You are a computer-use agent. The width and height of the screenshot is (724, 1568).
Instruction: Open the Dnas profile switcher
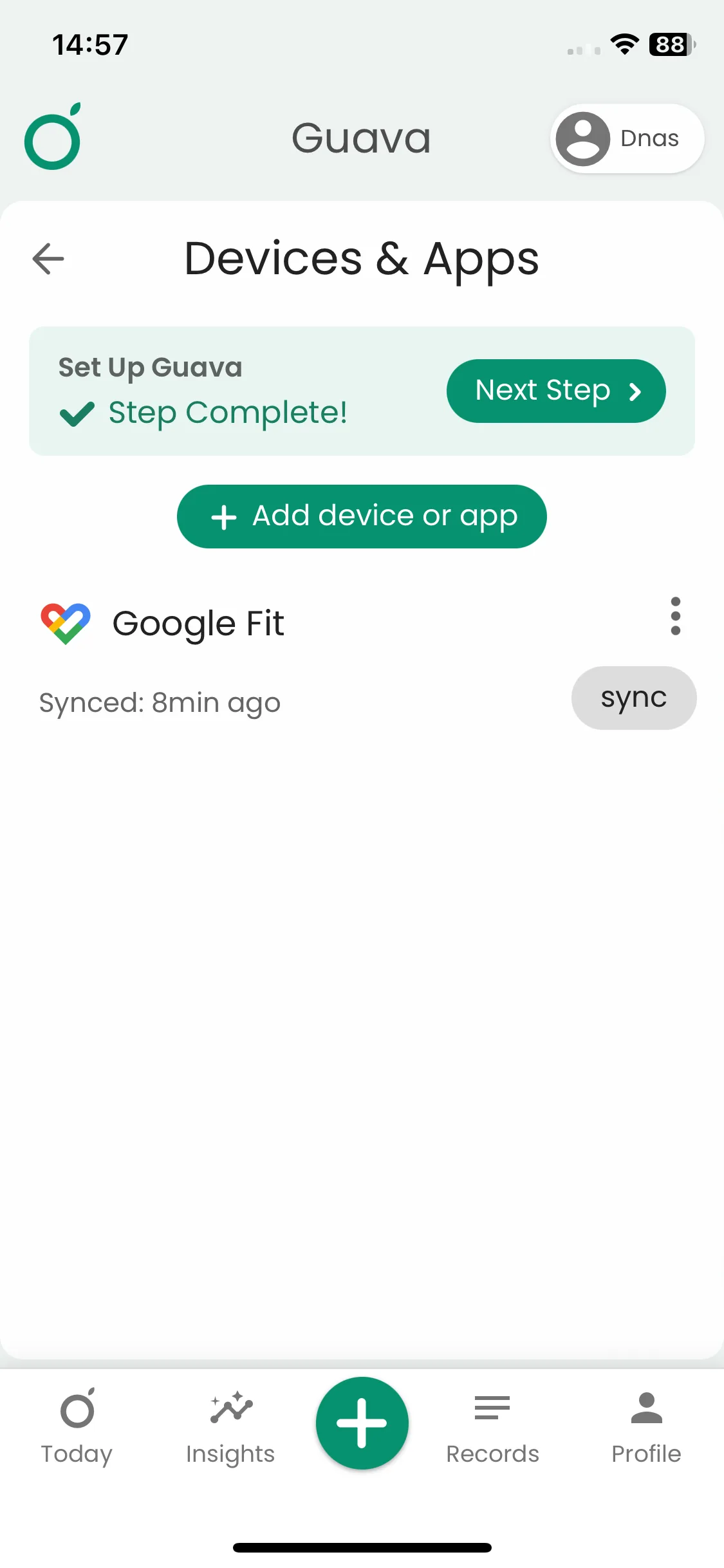point(626,138)
